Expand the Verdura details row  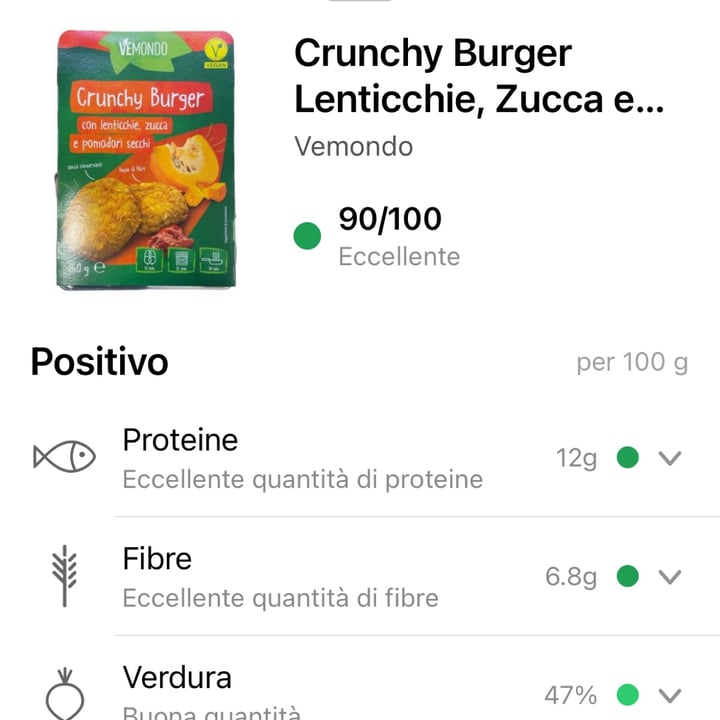point(670,694)
